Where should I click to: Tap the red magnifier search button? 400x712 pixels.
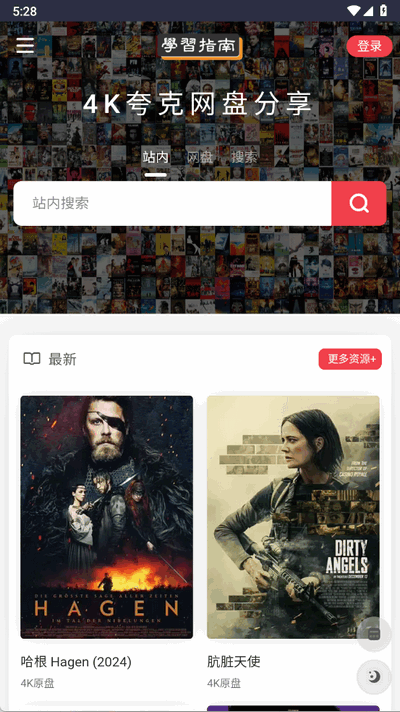point(359,203)
